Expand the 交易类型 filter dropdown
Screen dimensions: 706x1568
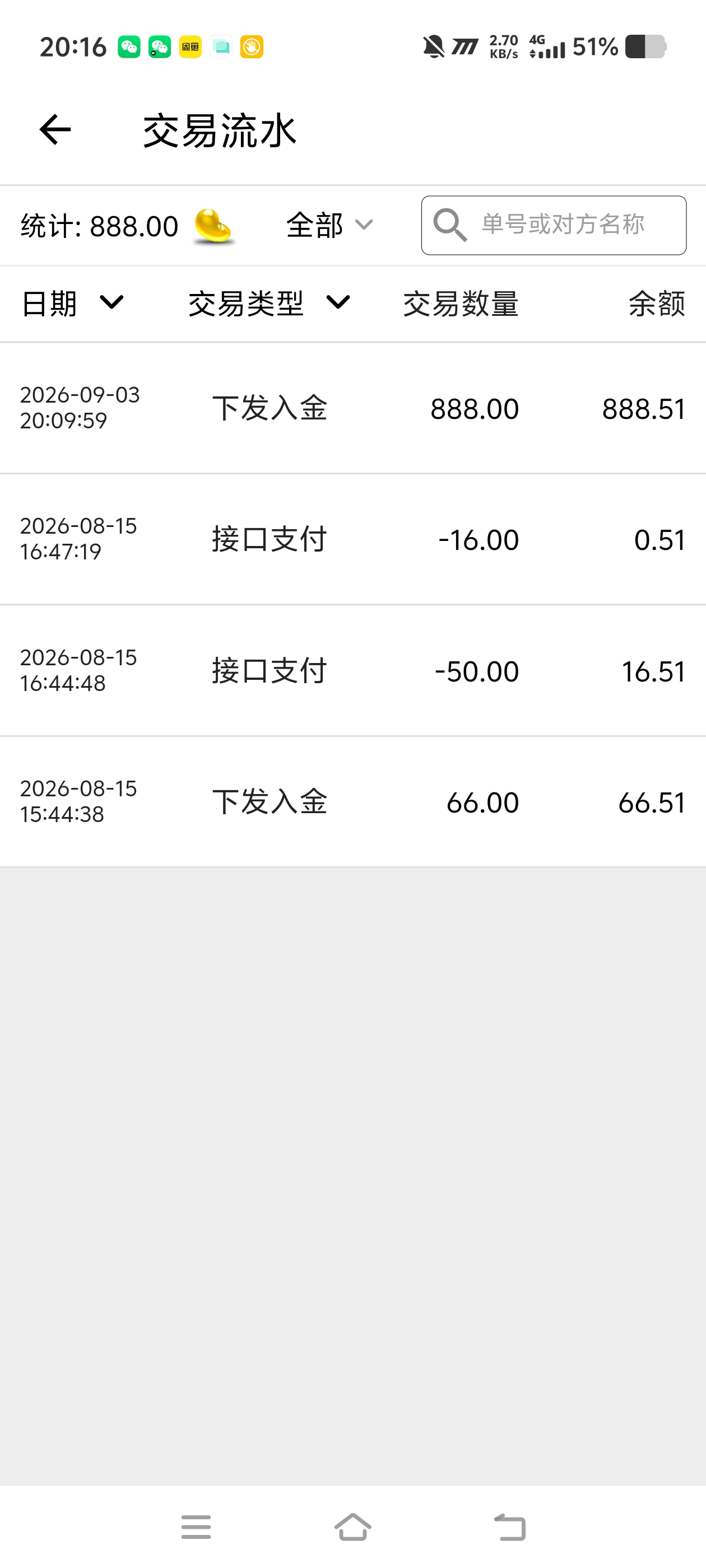click(270, 303)
